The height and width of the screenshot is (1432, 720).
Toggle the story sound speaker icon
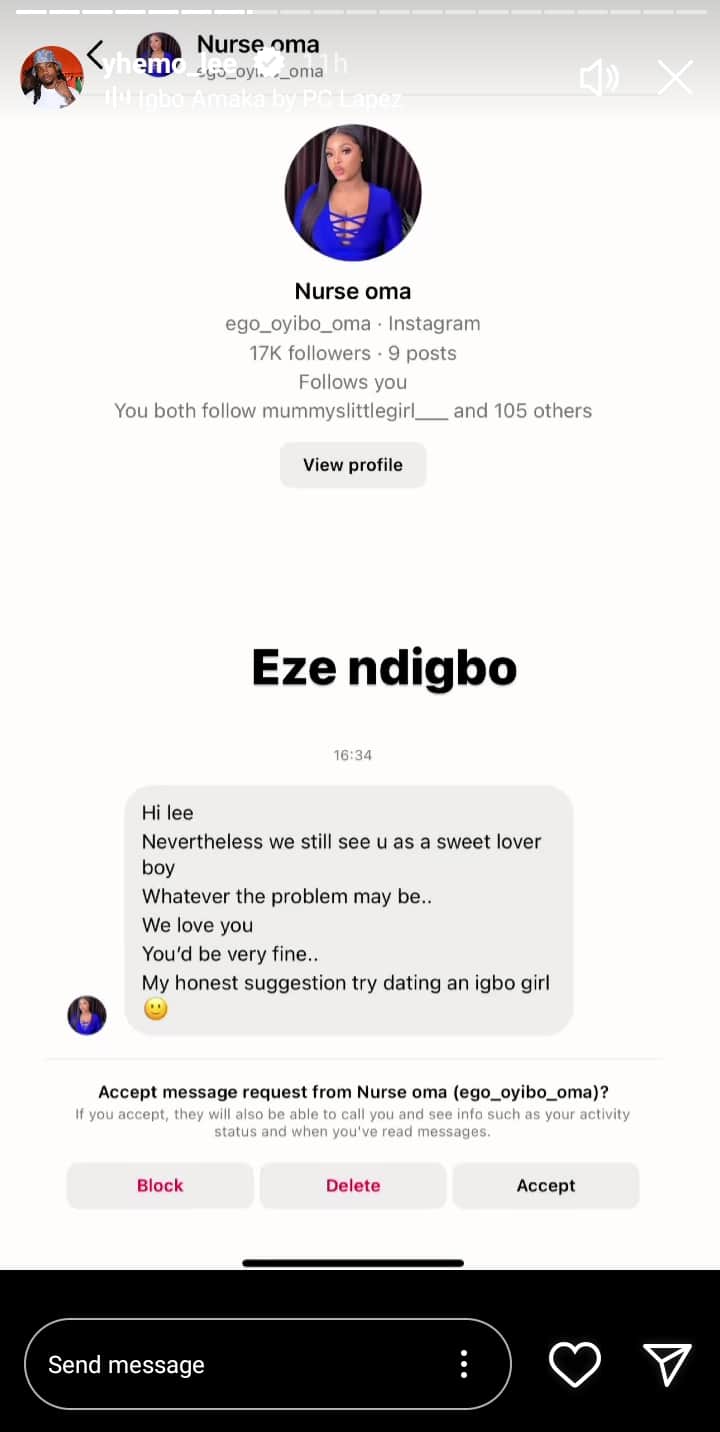[599, 78]
